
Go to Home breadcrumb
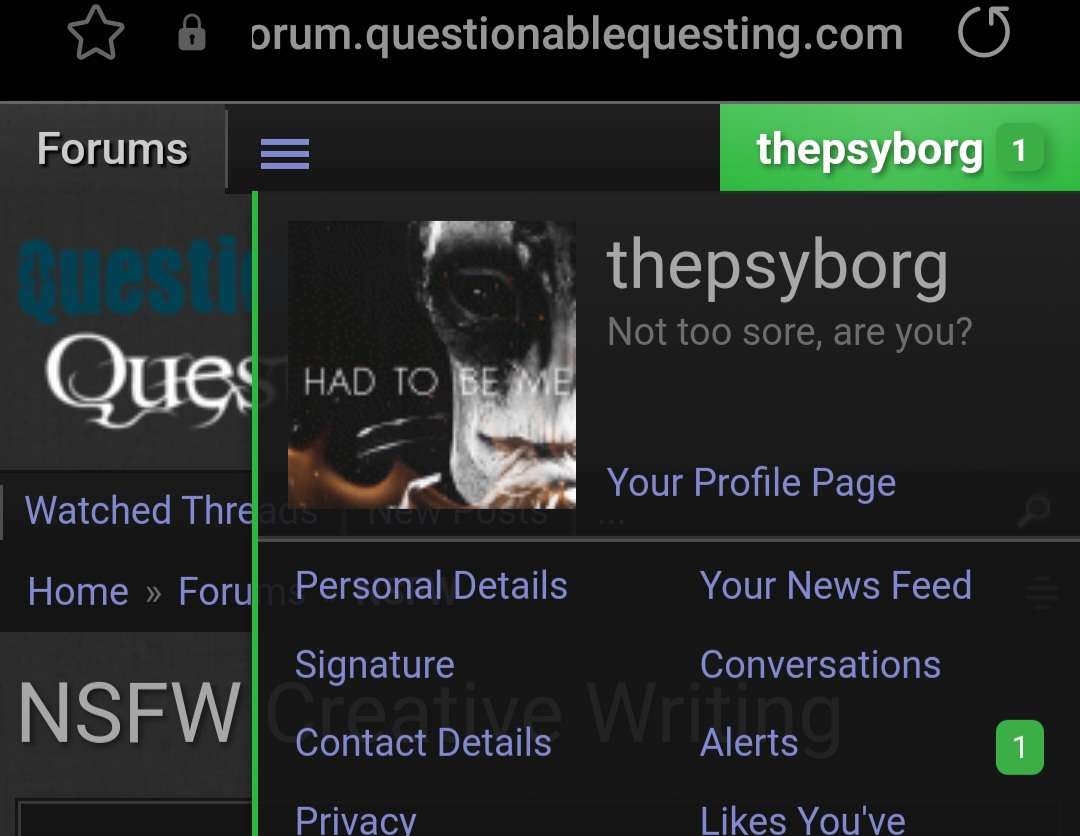[x=78, y=592]
